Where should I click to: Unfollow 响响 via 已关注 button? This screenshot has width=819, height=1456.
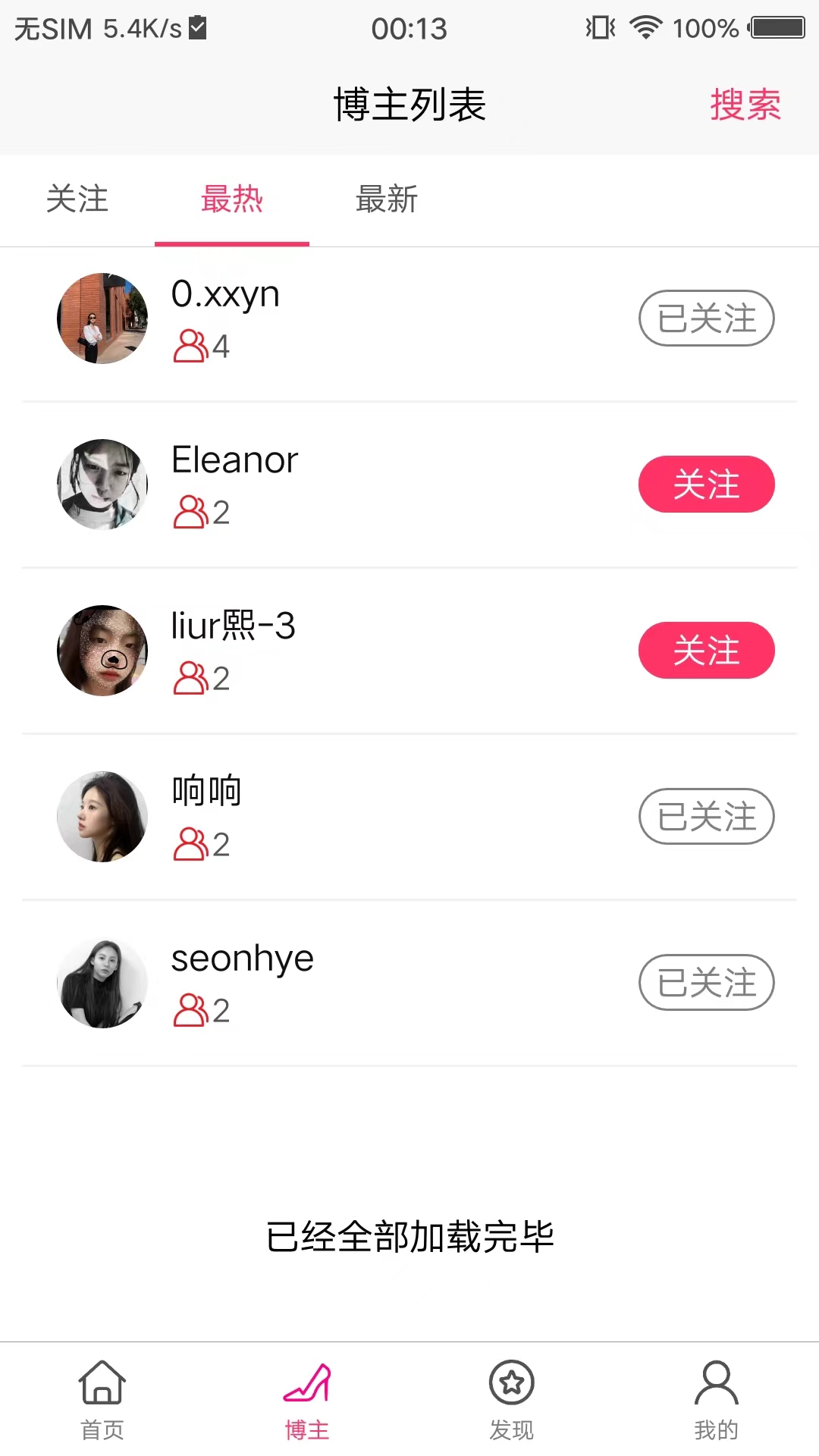coord(706,817)
